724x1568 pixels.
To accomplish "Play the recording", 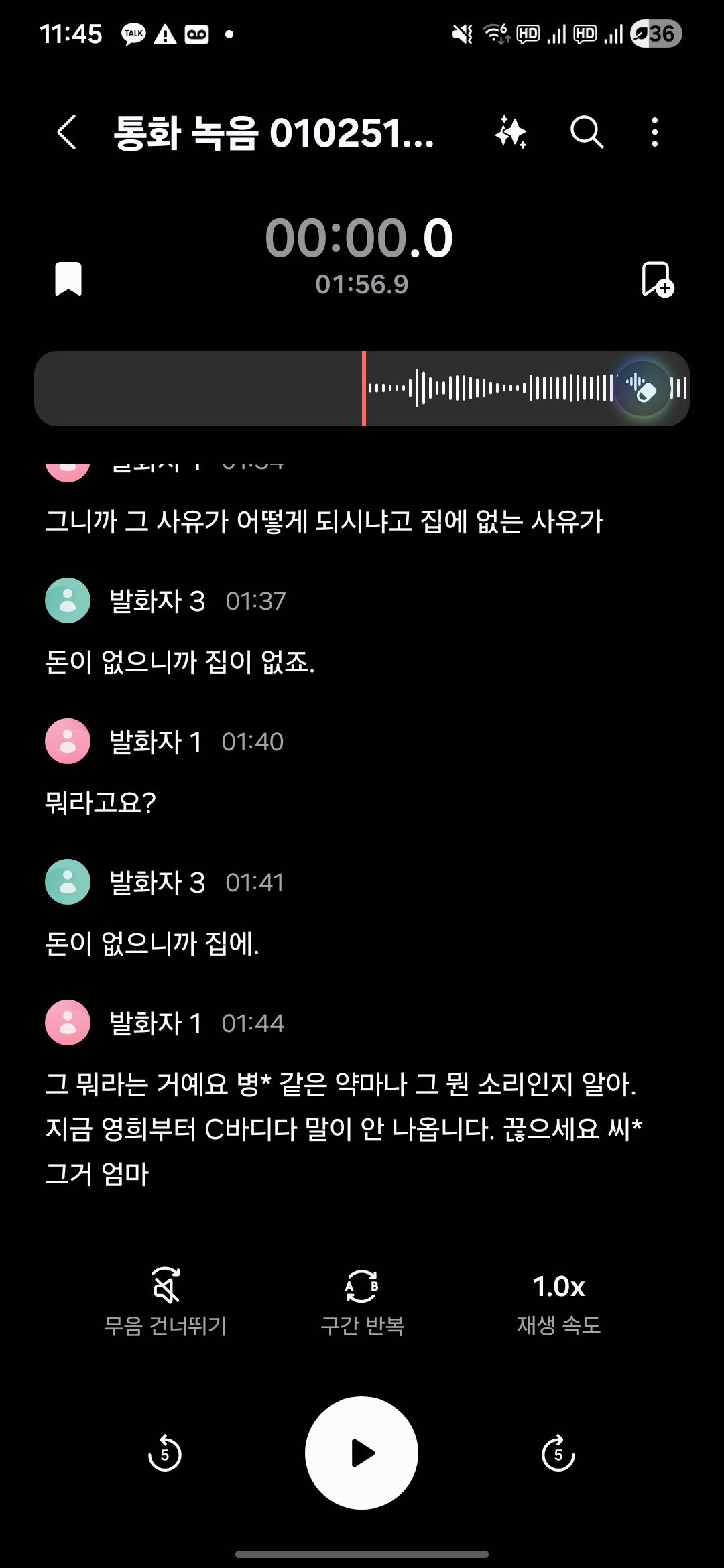I will click(362, 1453).
